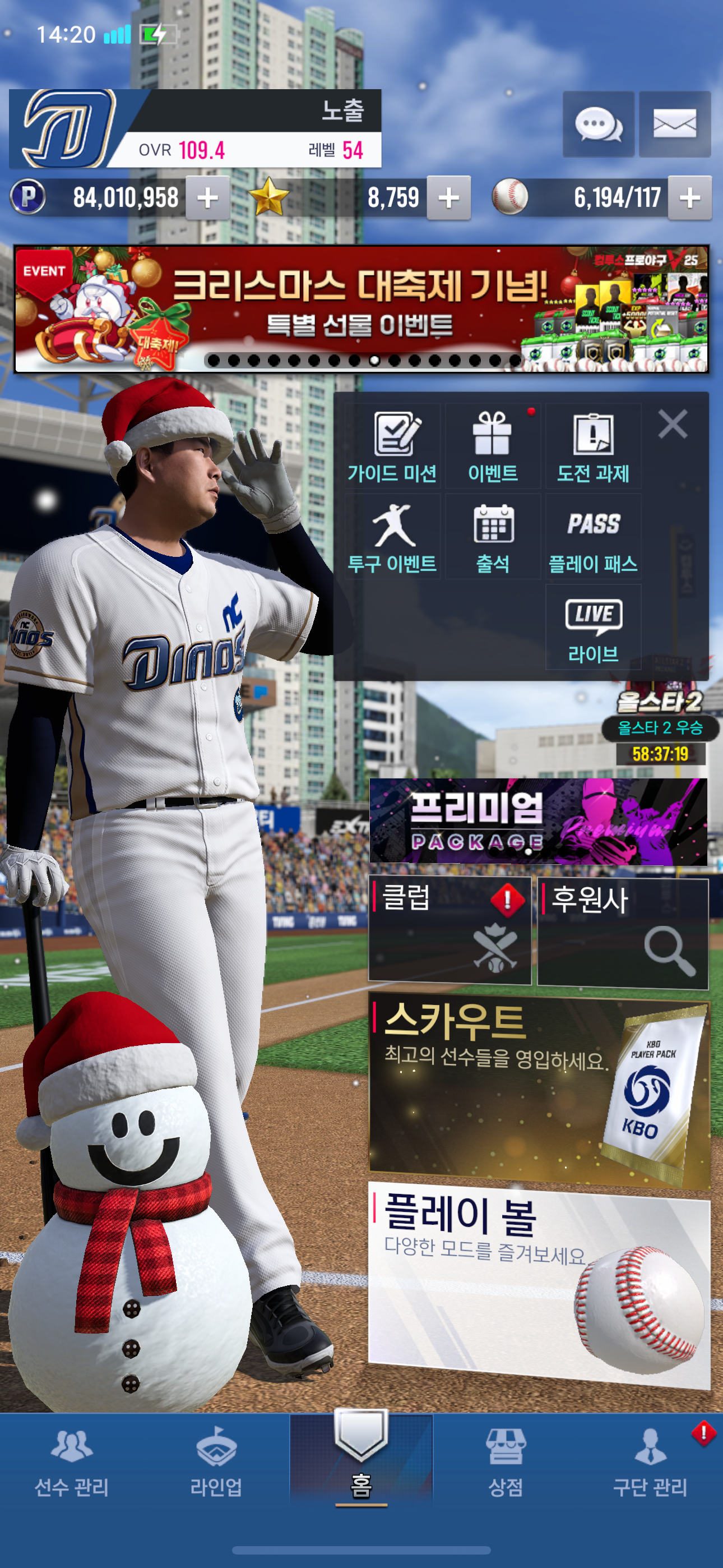The height and width of the screenshot is (1568, 723).
Task: Open the 클럽 tile
Action: (x=449, y=929)
